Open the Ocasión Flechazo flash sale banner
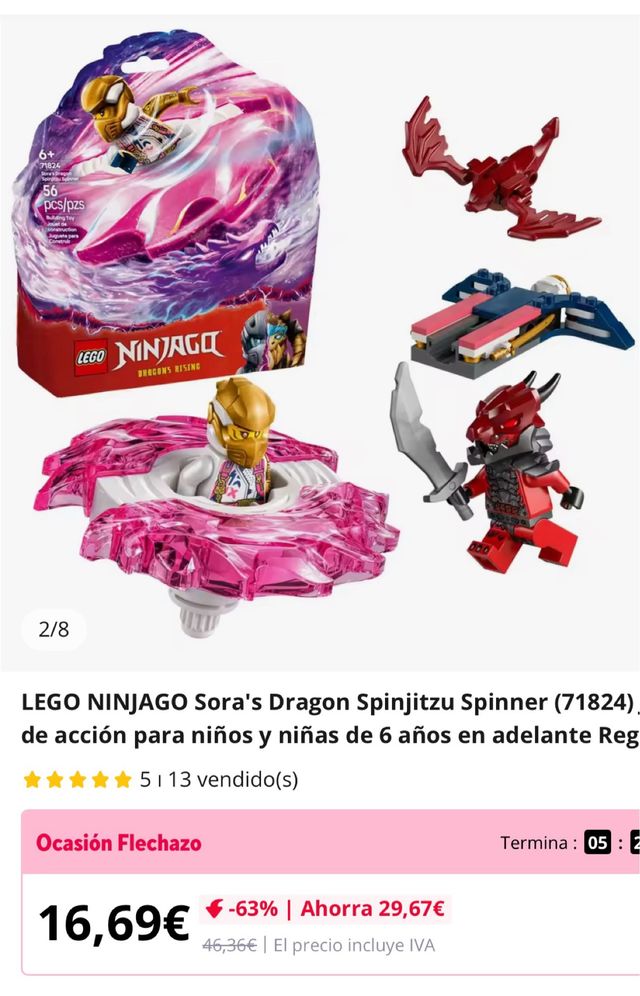The width and height of the screenshot is (640, 996). (x=119, y=842)
